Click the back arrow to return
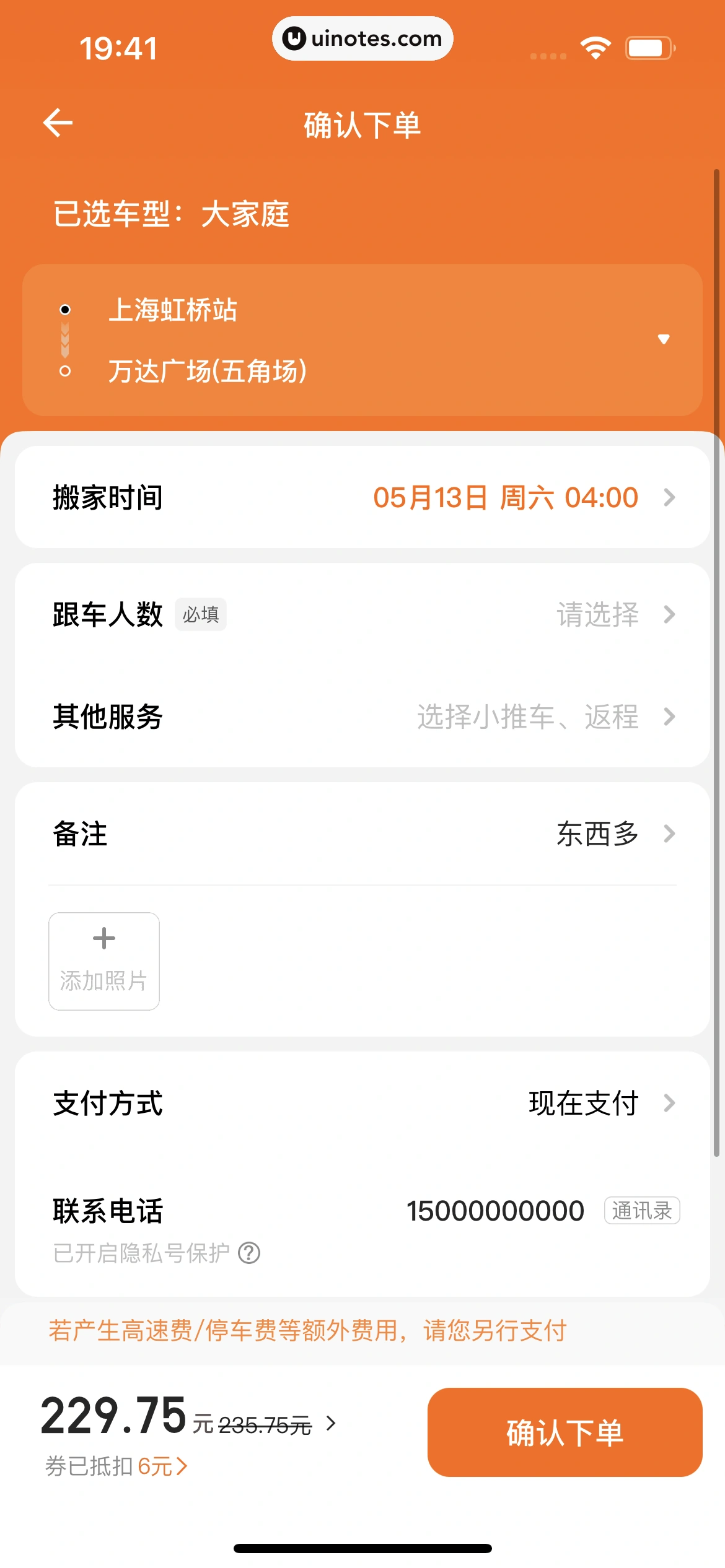The image size is (725, 1568). [59, 122]
